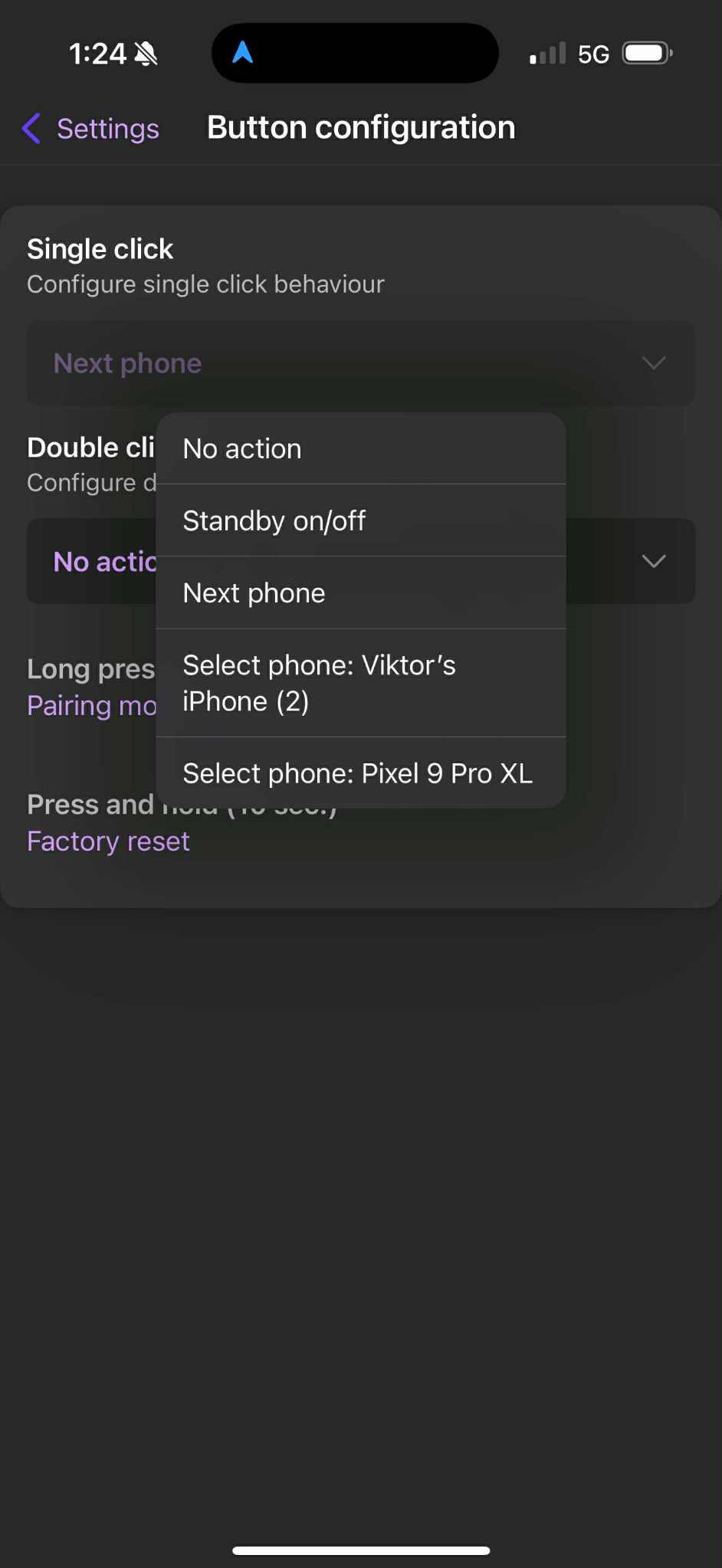Choose Select phone: Pixel 9 Pro XL
This screenshot has height=1568, width=722.
coord(360,773)
